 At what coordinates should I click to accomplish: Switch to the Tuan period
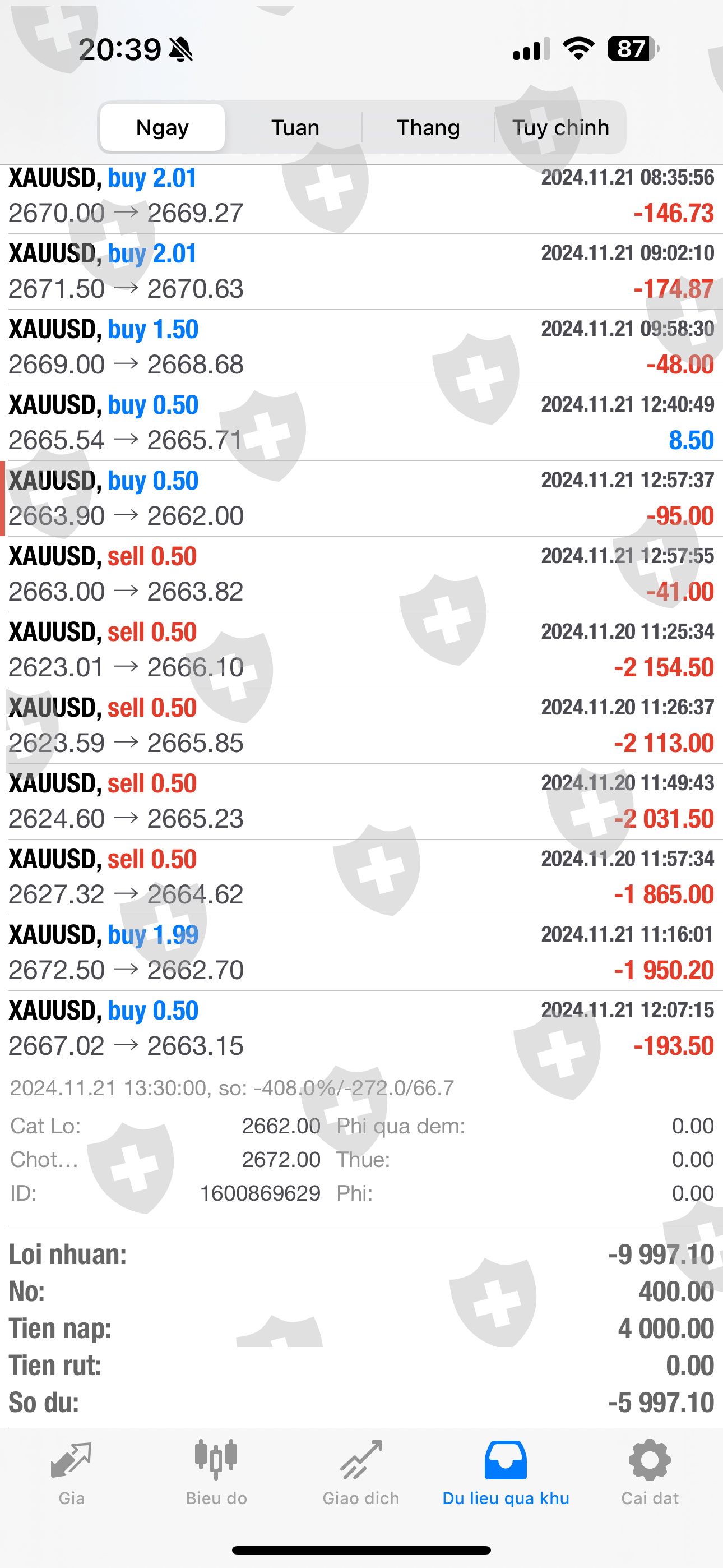click(295, 128)
